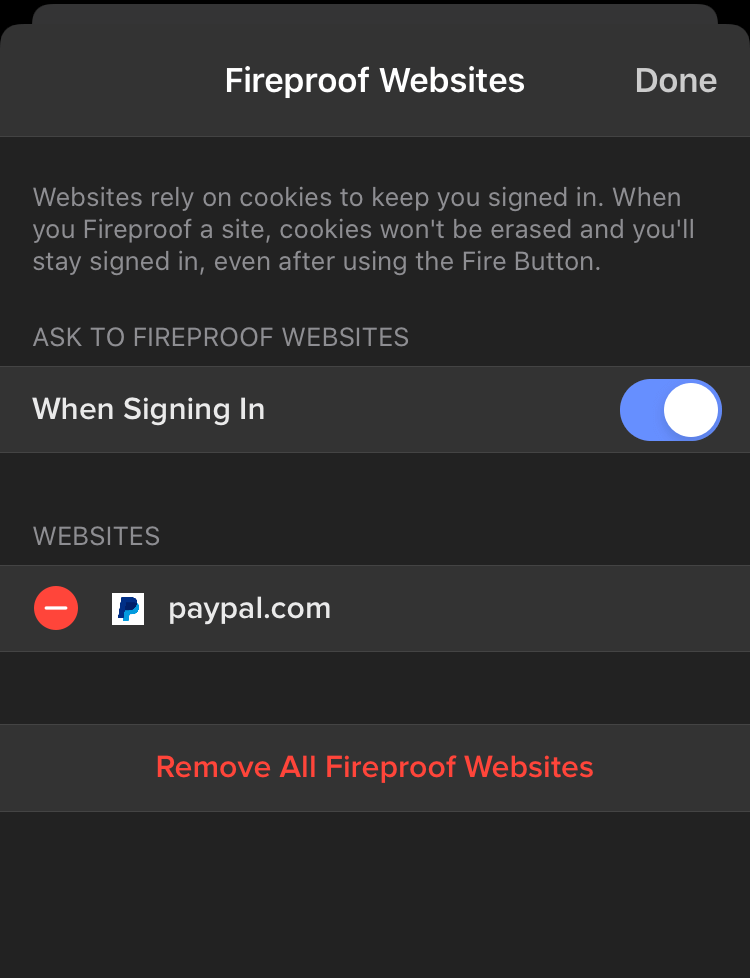Tap Done to close Fireproof Websites

click(x=675, y=81)
